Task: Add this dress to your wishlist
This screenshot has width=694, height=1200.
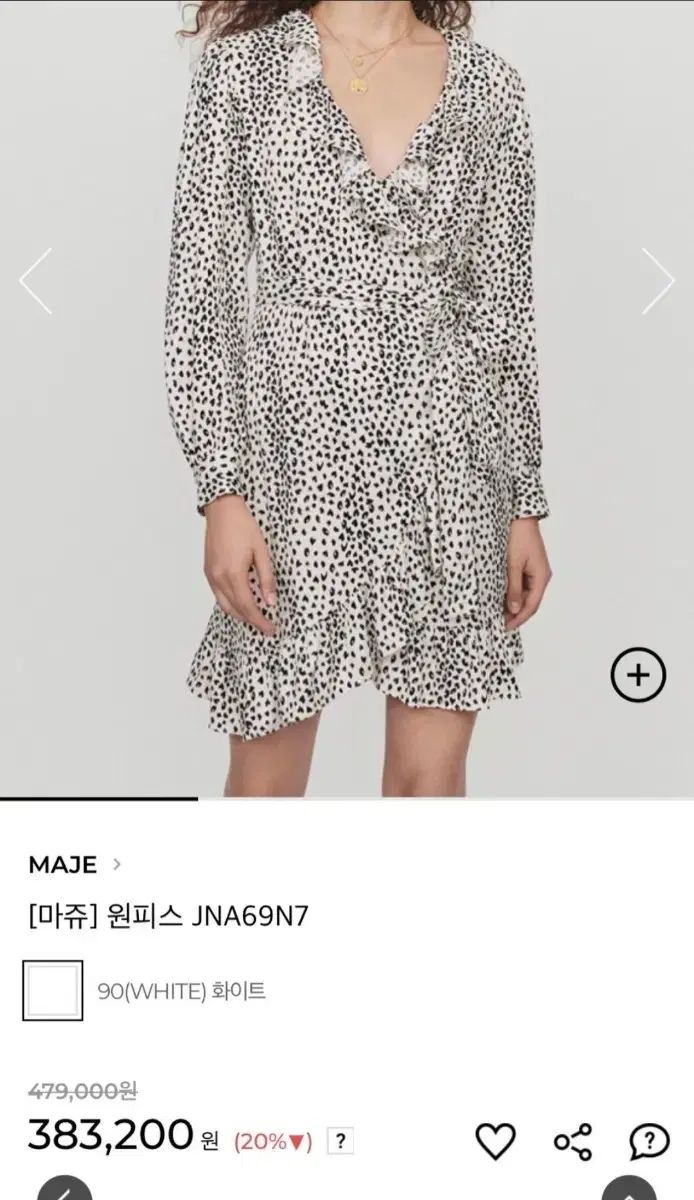Action: click(495, 1141)
